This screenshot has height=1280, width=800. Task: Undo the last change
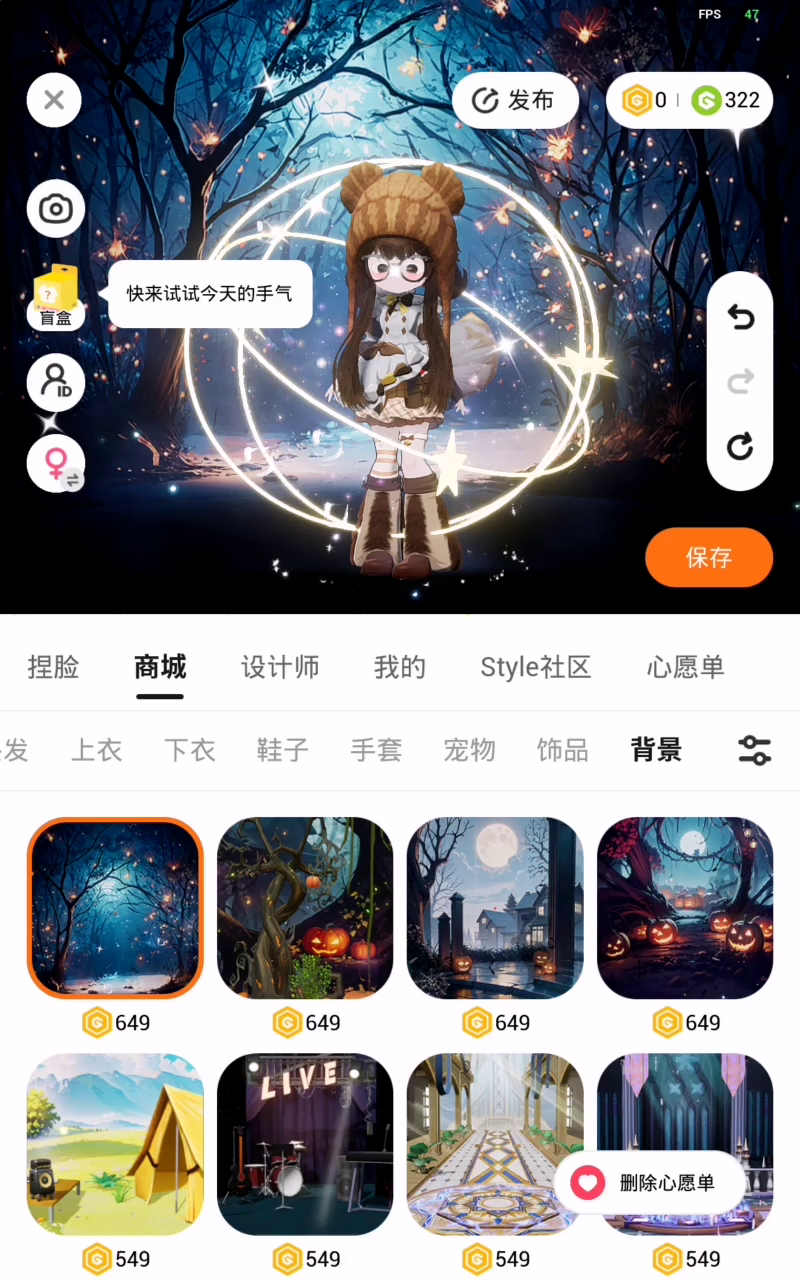click(740, 318)
